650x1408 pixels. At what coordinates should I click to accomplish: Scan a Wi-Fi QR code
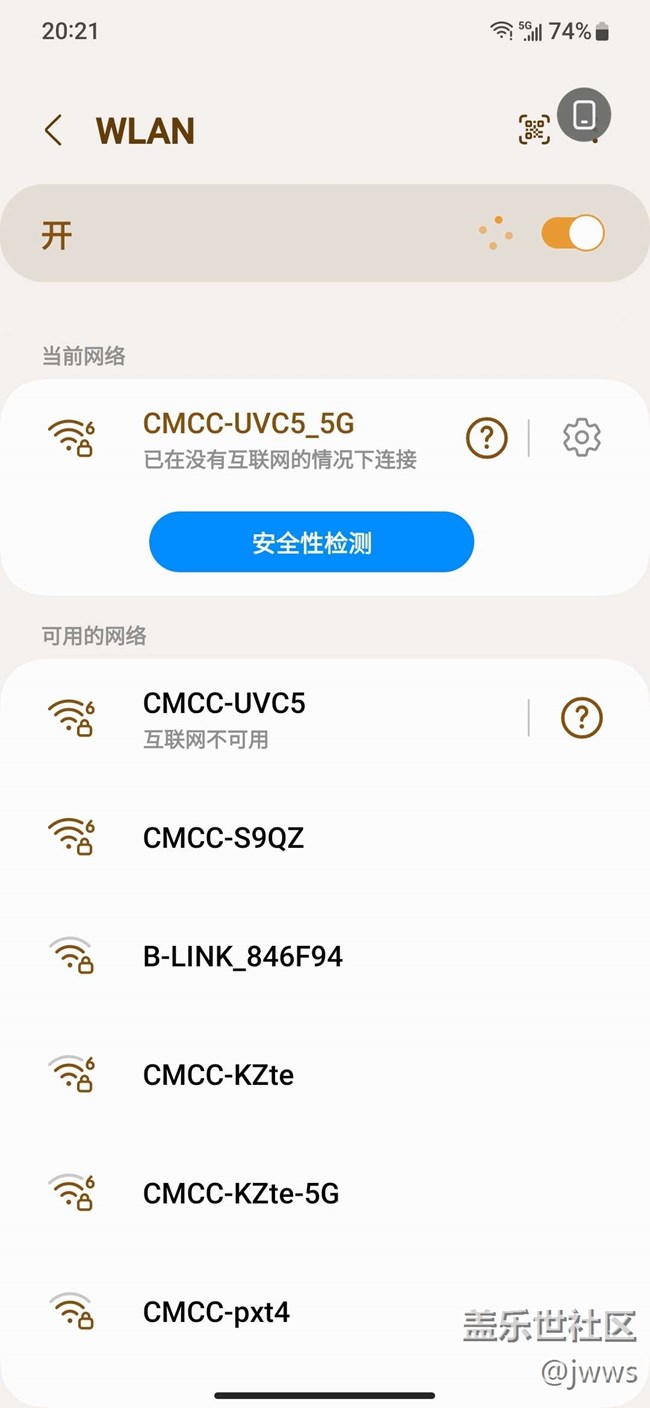[x=534, y=129]
